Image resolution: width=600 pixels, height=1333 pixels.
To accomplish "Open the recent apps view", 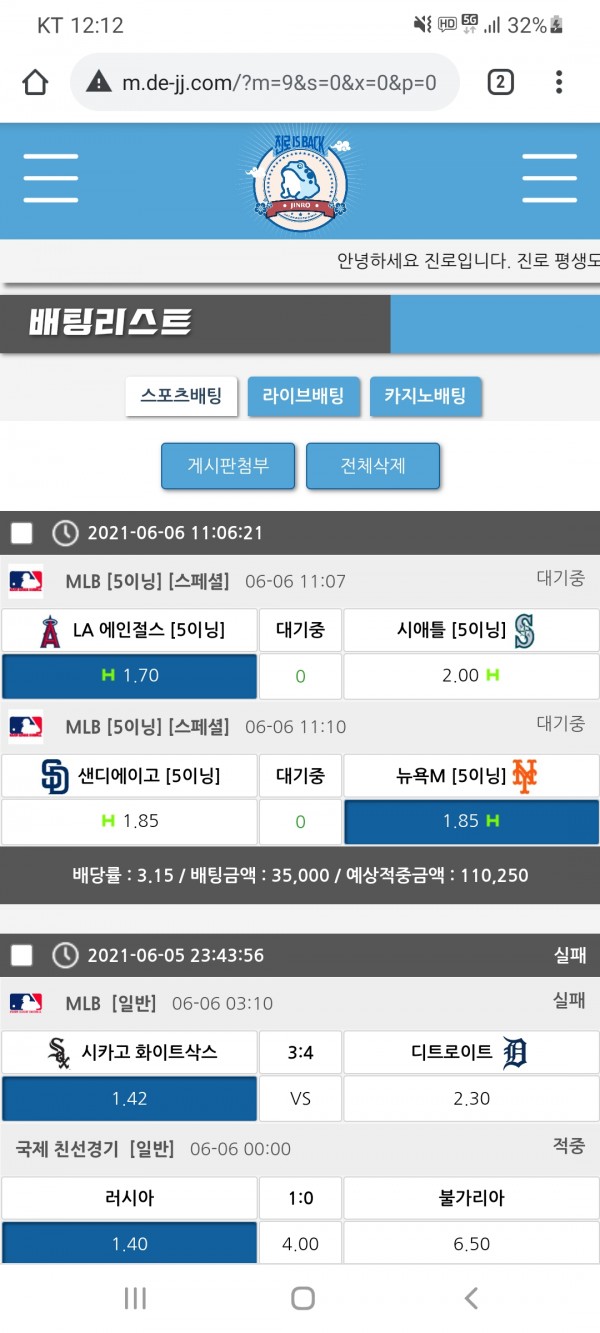I will [135, 1298].
